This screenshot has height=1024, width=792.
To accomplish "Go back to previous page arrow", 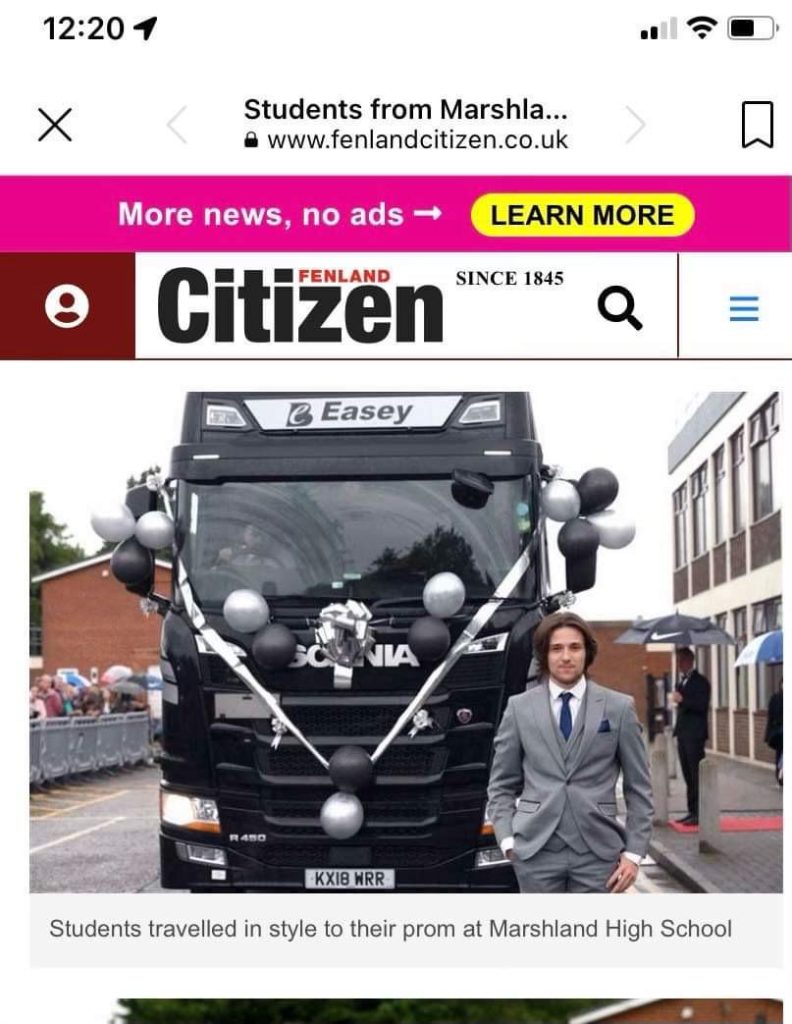I will [x=177, y=125].
